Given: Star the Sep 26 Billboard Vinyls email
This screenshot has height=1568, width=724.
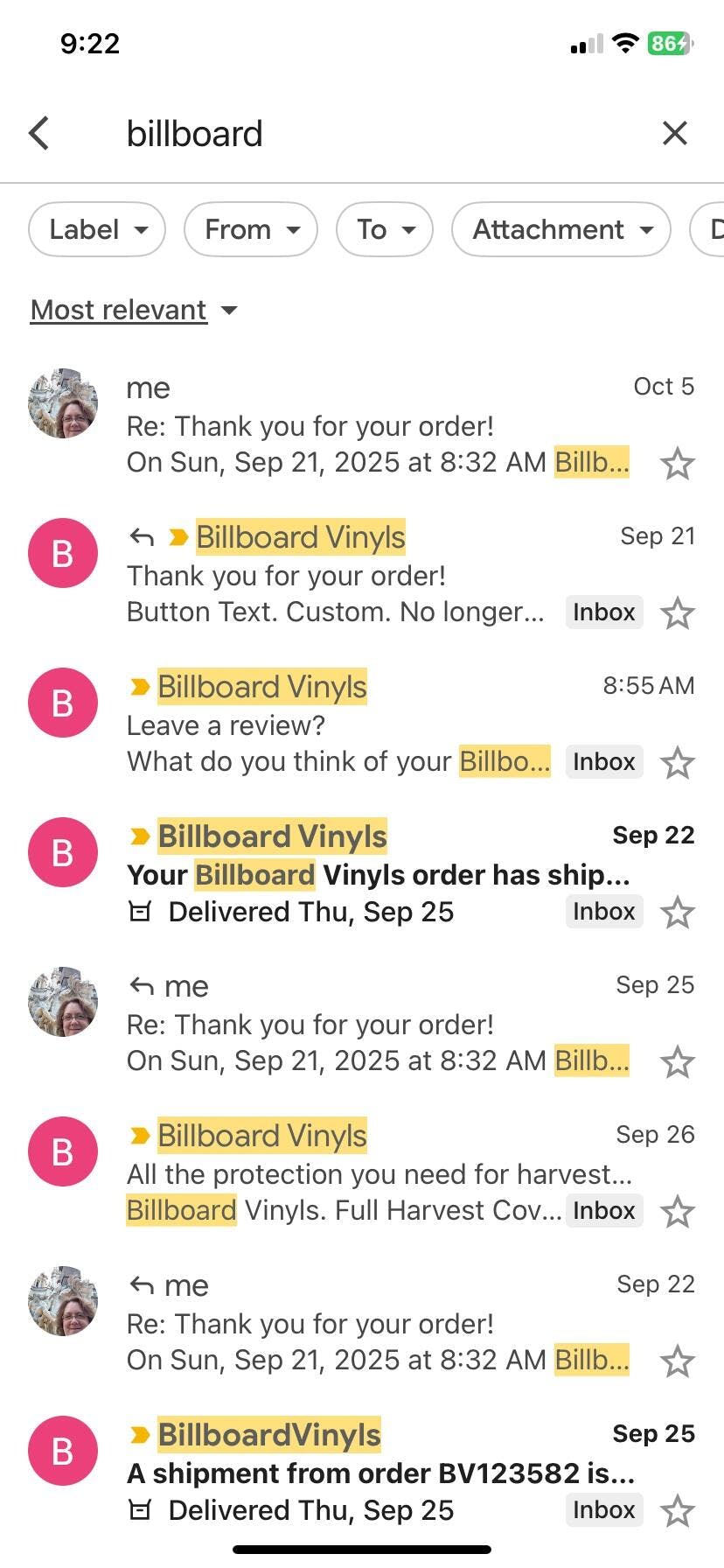Looking at the screenshot, I should (677, 1212).
